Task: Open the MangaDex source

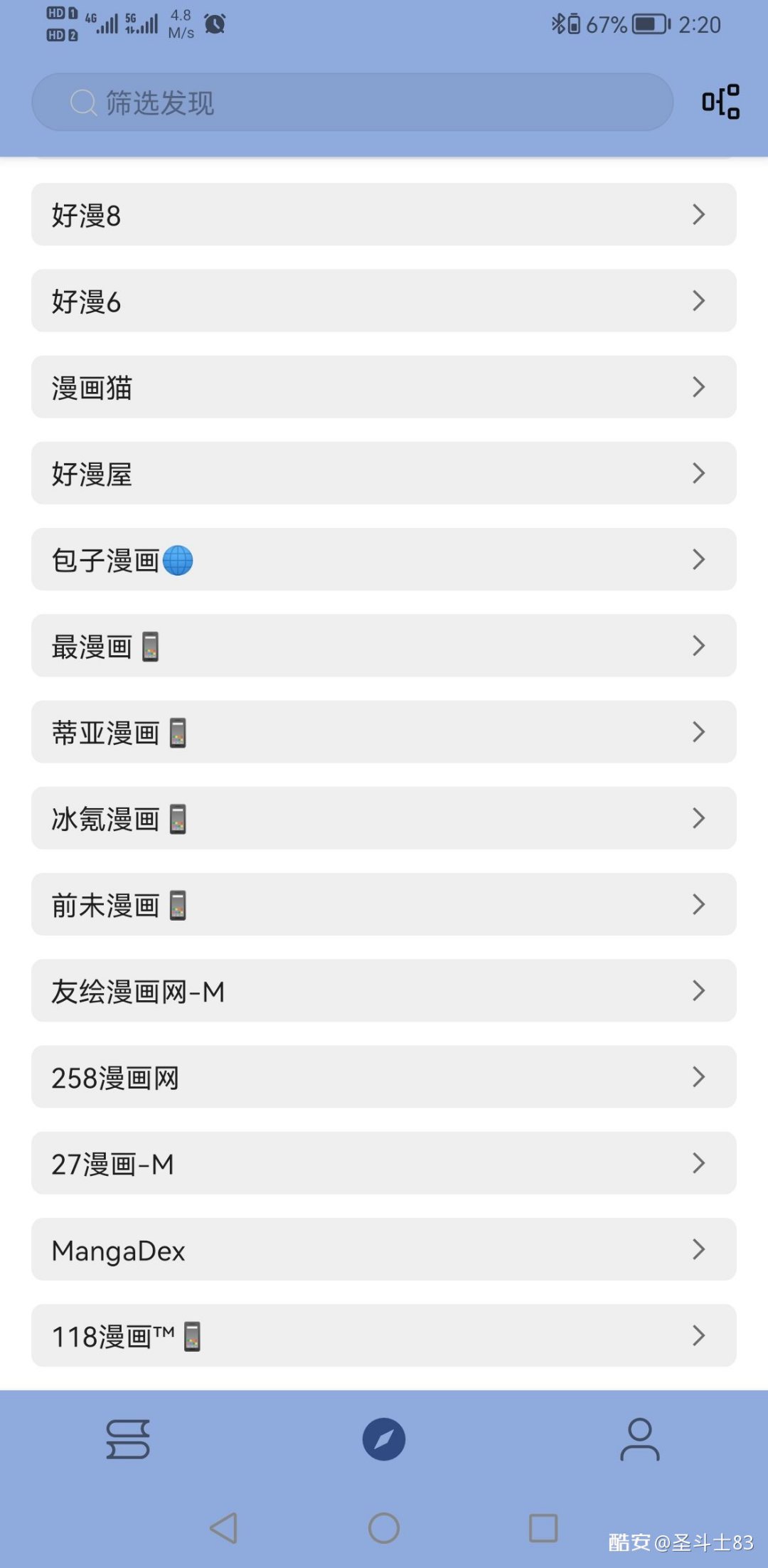Action: tap(383, 1250)
